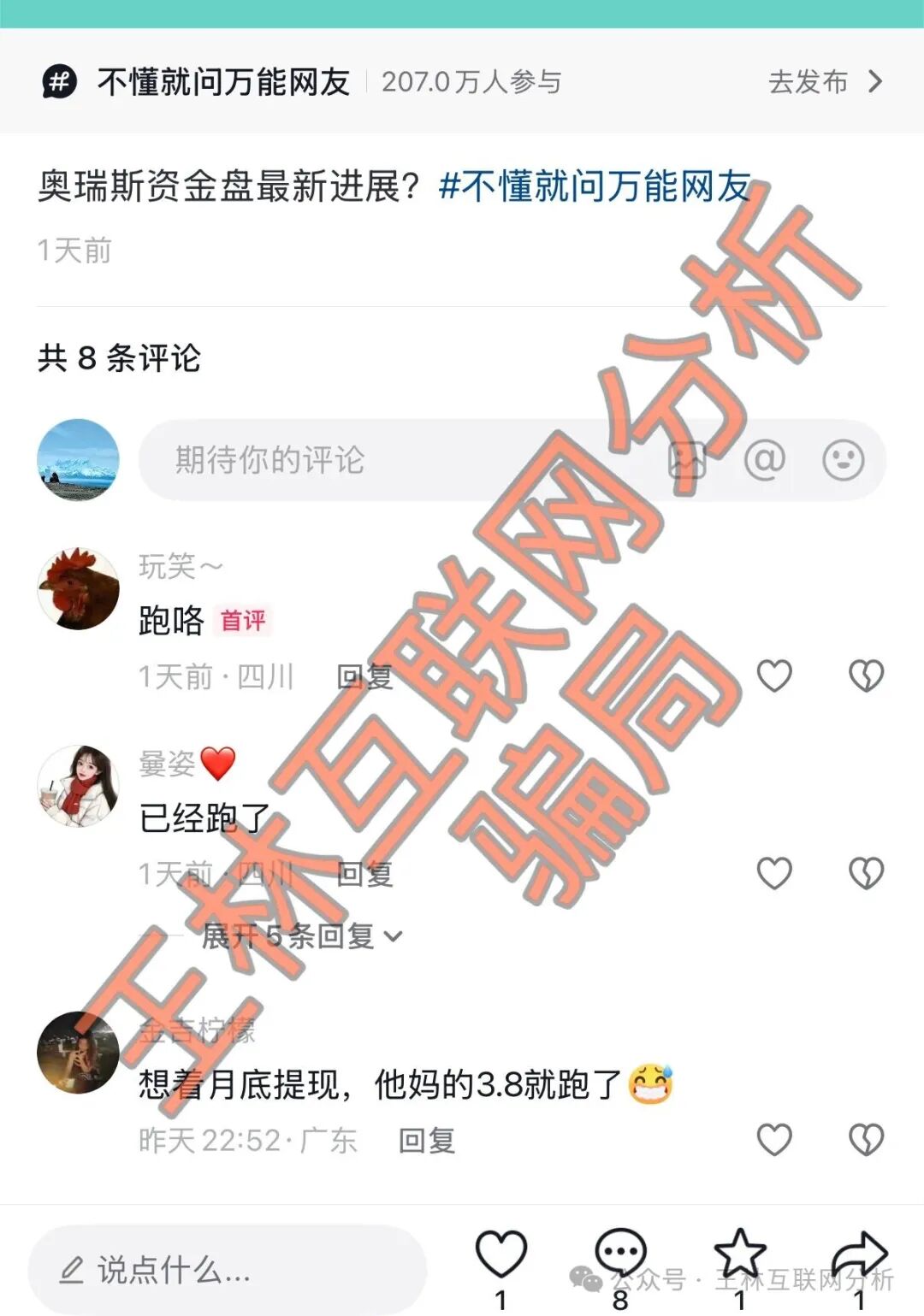Reply to 曼姿's comment
The image size is (924, 1316).
point(365,874)
